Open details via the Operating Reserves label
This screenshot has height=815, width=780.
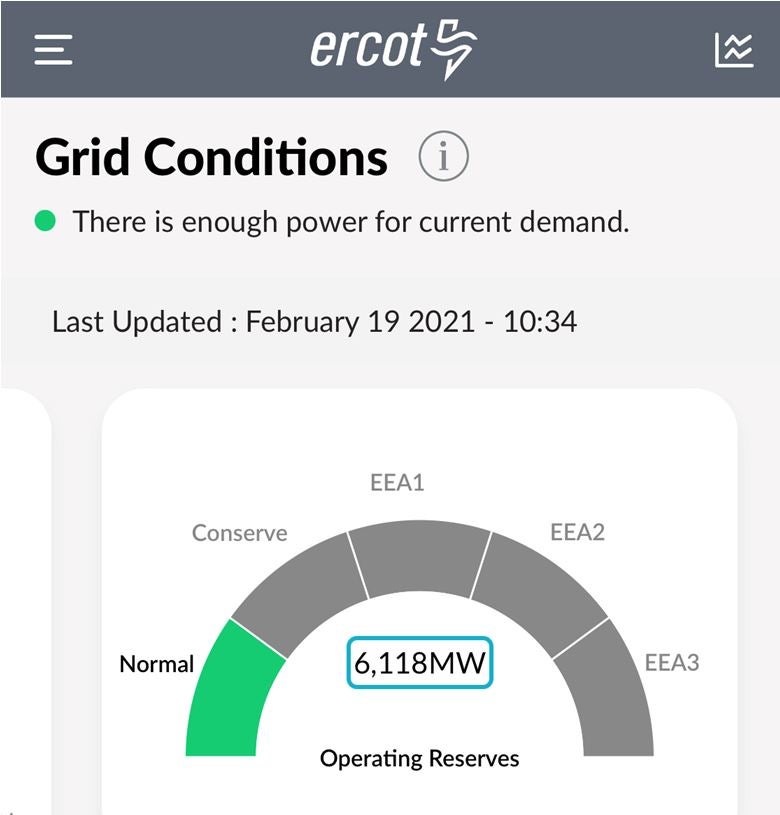click(x=421, y=758)
